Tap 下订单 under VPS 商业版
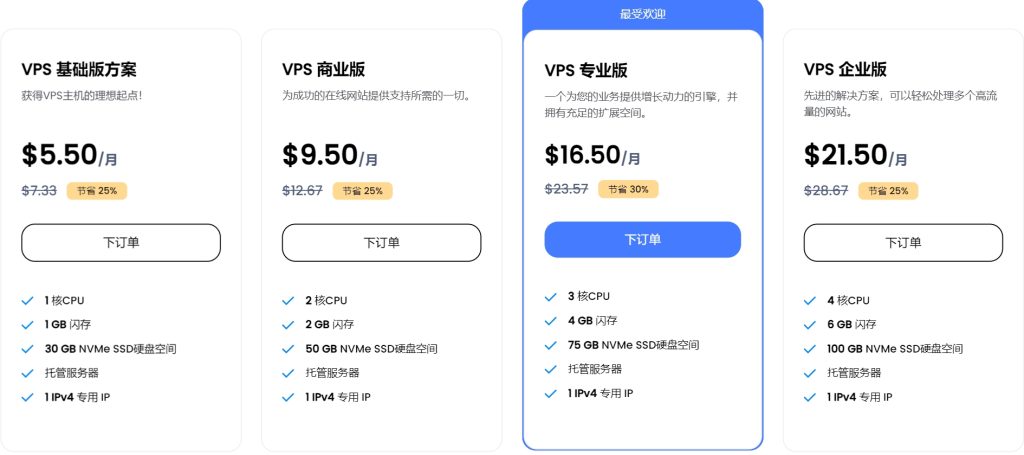Screen dimensions: 1024x455 pos(381,243)
